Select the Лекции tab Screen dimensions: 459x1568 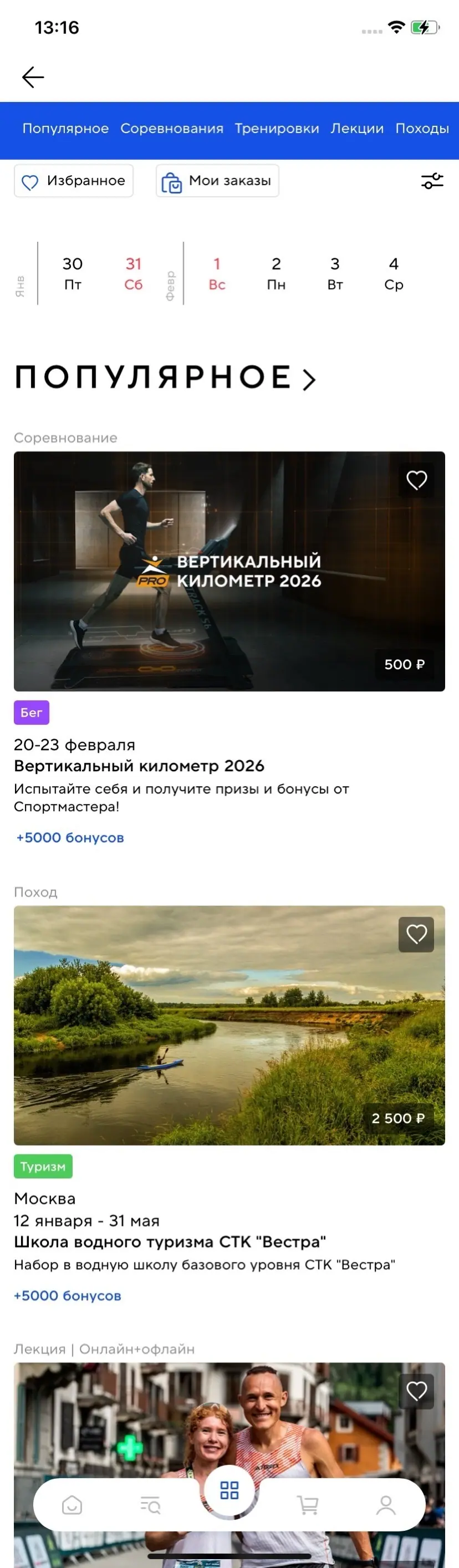pyautogui.click(x=357, y=129)
